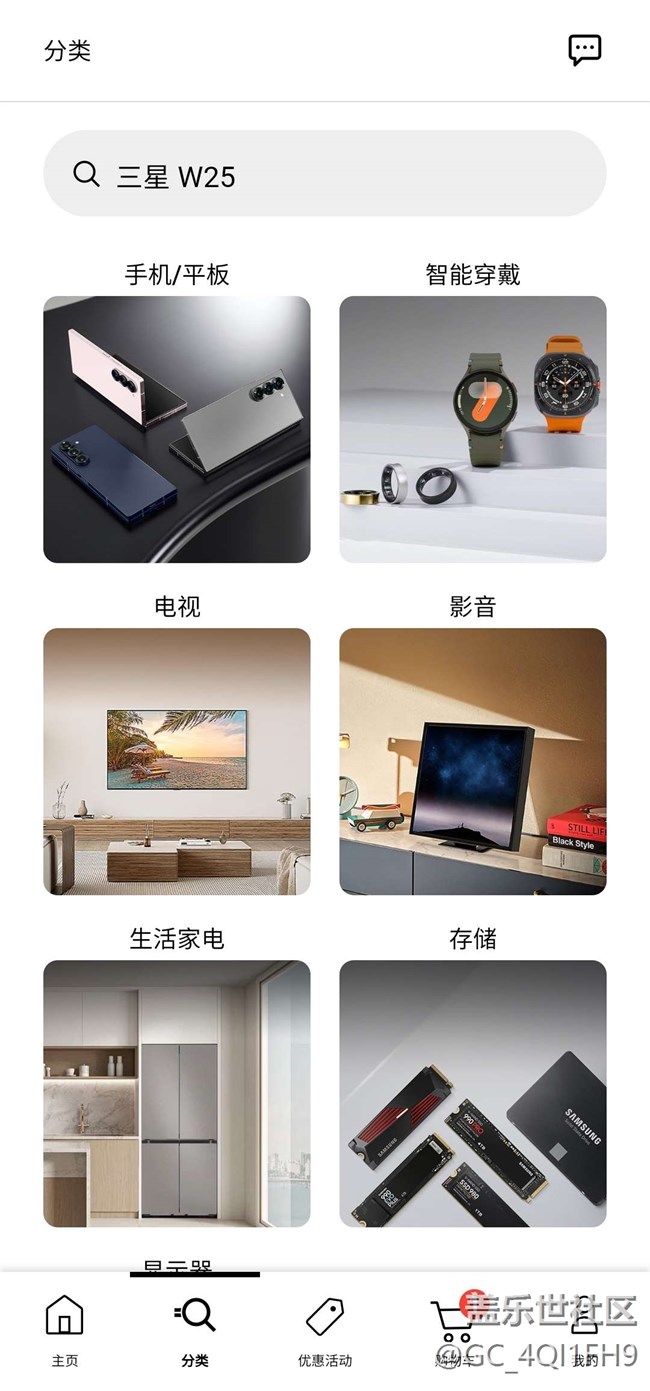The width and height of the screenshot is (650, 1391).
Task: Open the chat message icon
Action: coord(584,50)
